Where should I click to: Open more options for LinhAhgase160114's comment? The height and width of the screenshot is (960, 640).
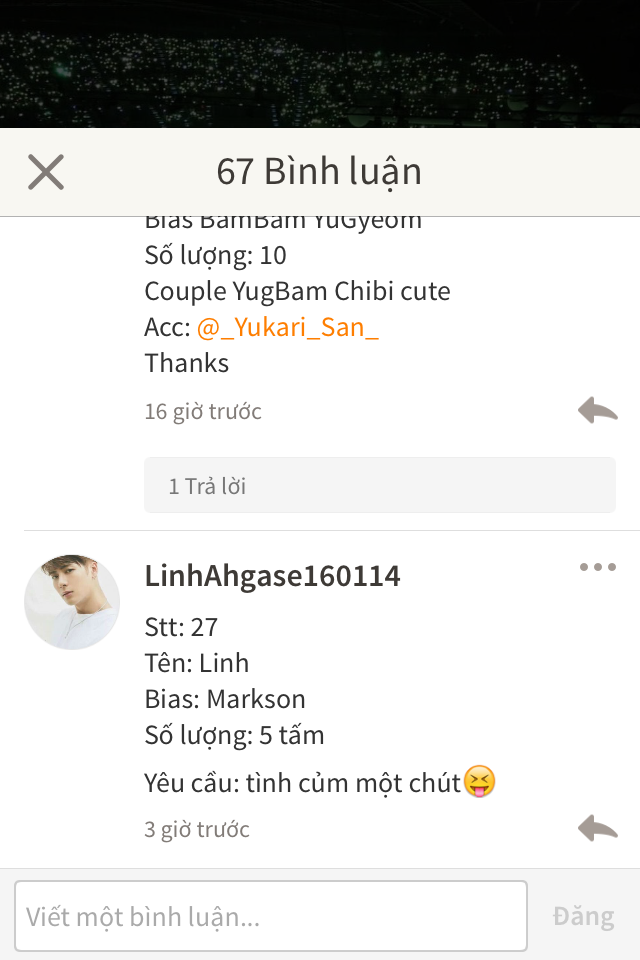pyautogui.click(x=597, y=567)
